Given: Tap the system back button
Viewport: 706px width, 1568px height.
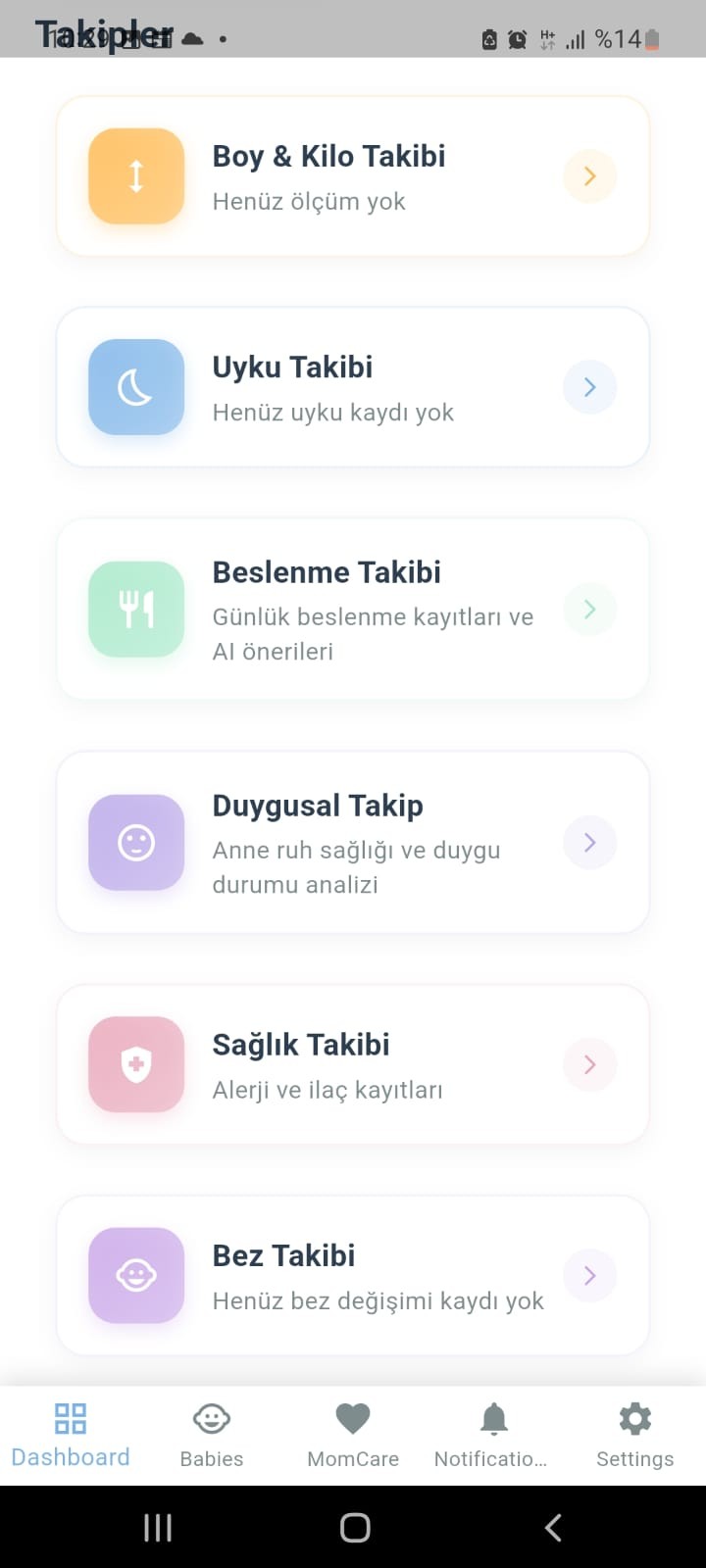Looking at the screenshot, I should pos(553,1527).
